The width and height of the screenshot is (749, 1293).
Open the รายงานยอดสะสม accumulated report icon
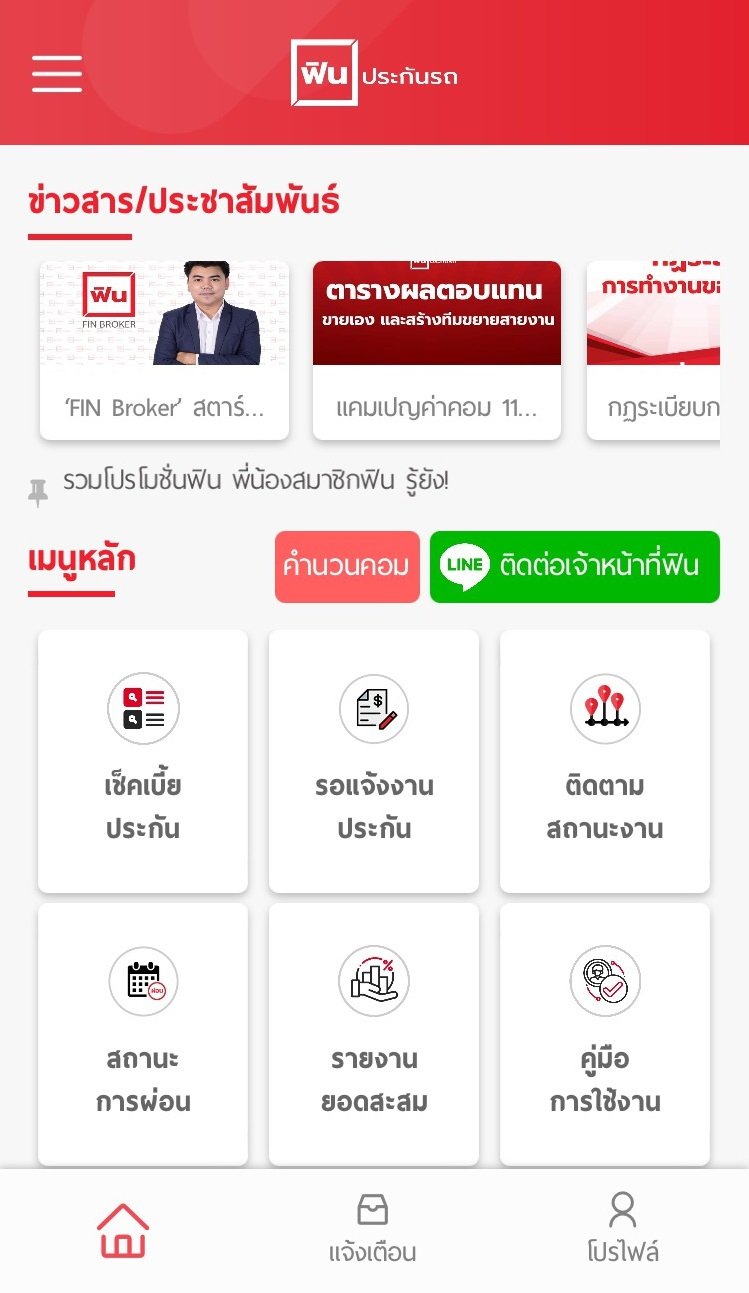(373, 981)
